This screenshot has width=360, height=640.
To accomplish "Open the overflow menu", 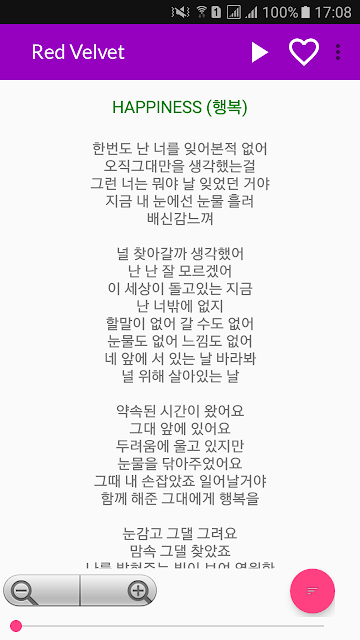I will 338,52.
